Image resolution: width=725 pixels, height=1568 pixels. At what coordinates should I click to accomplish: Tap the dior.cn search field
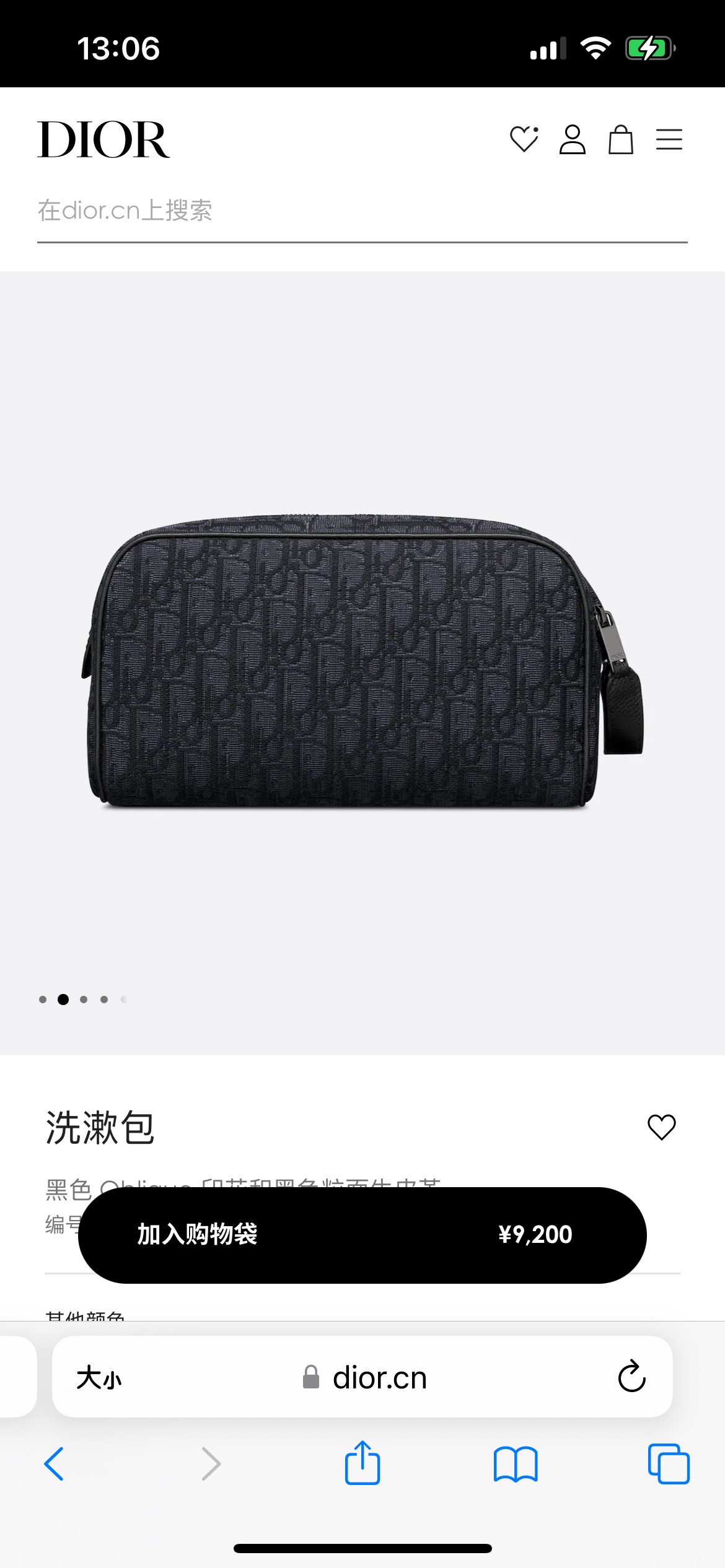[362, 211]
